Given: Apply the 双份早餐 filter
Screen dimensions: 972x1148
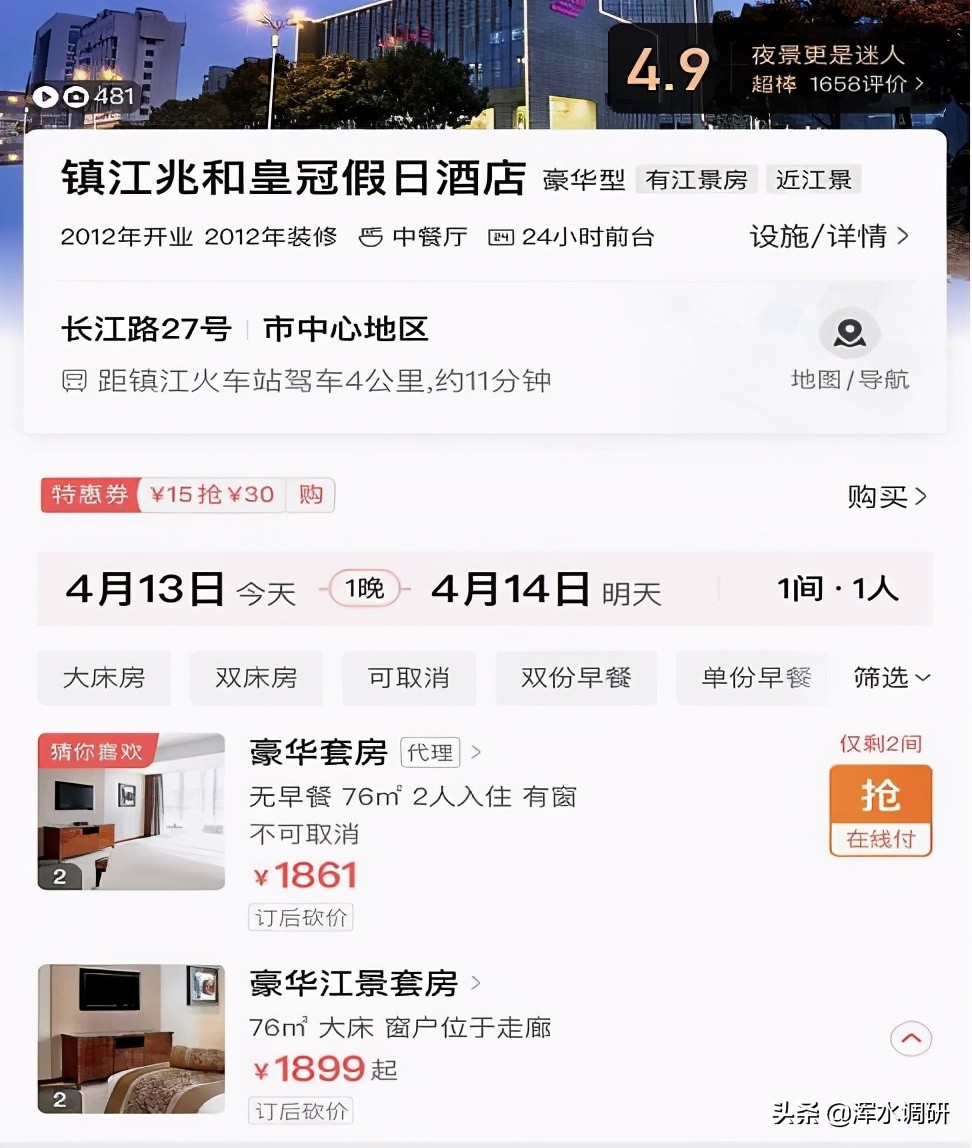Looking at the screenshot, I should point(576,678).
